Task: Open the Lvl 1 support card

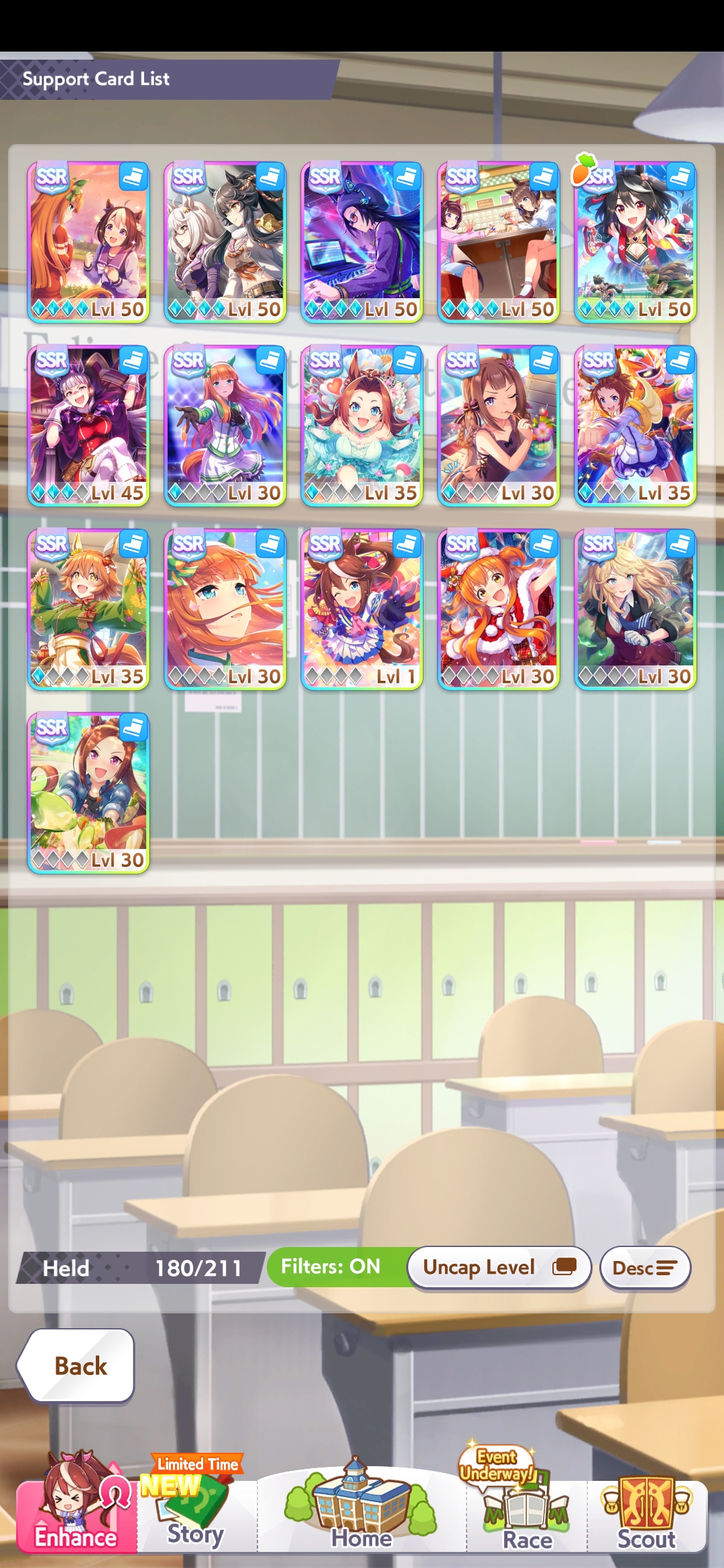Action: [362, 609]
